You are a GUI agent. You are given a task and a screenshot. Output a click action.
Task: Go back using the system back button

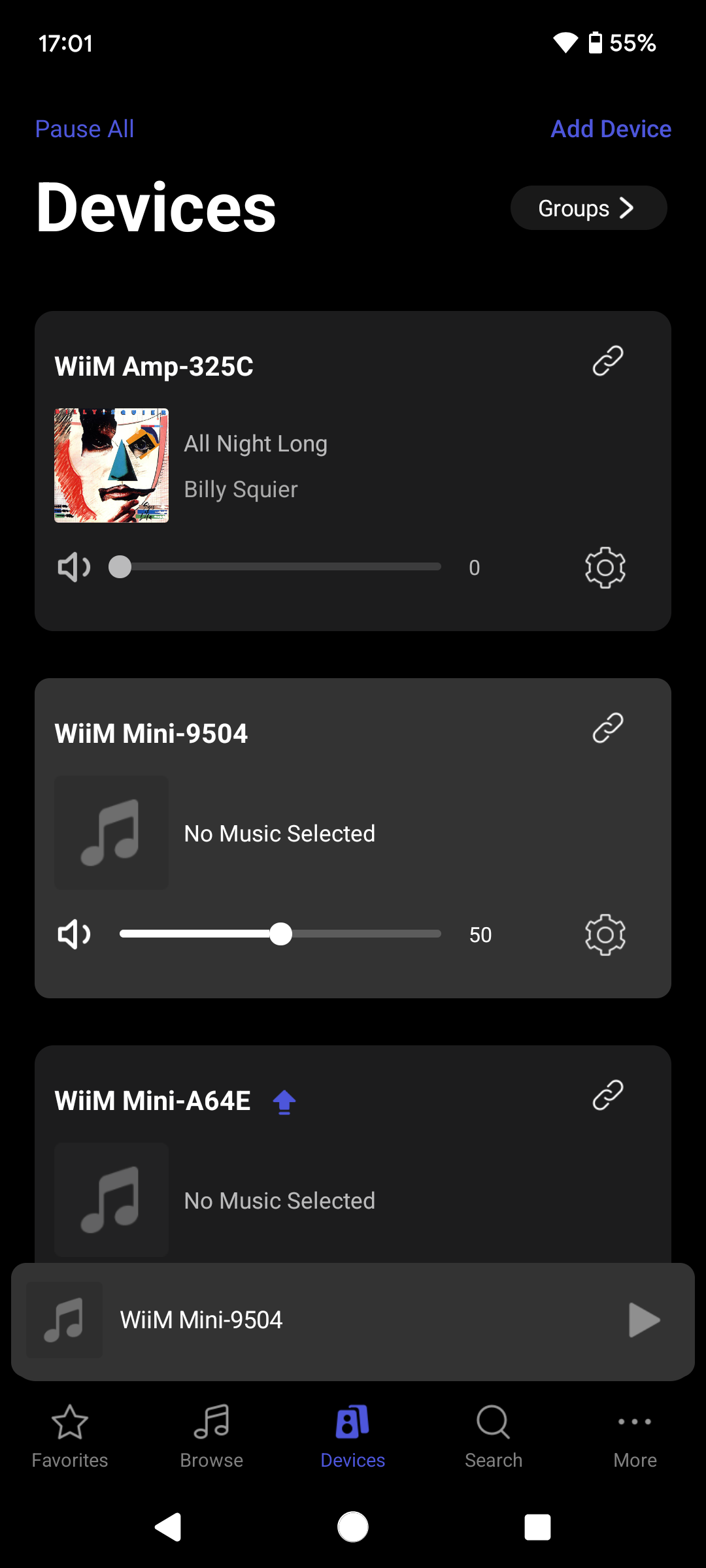(x=169, y=1527)
